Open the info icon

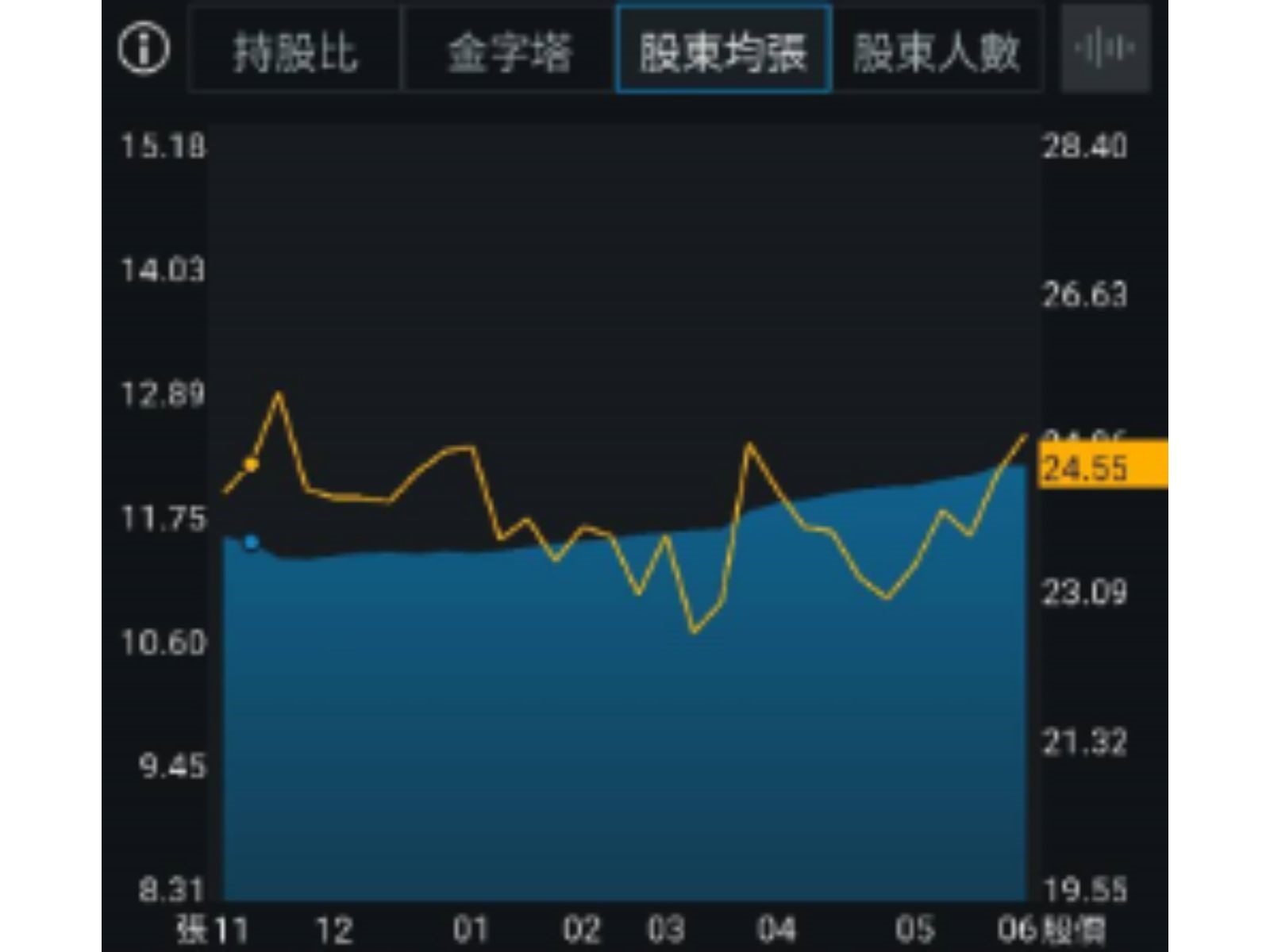[144, 49]
